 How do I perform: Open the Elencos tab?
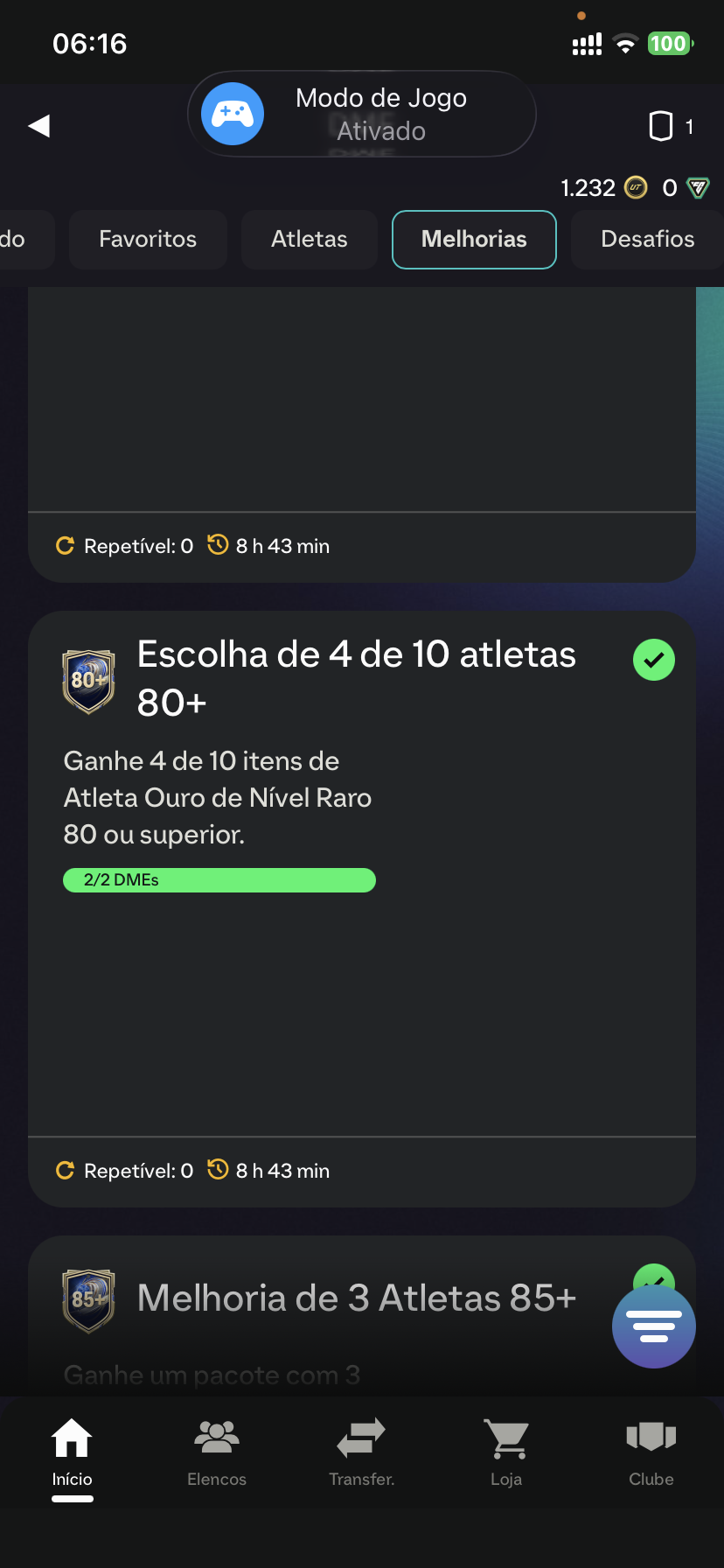point(217,1452)
